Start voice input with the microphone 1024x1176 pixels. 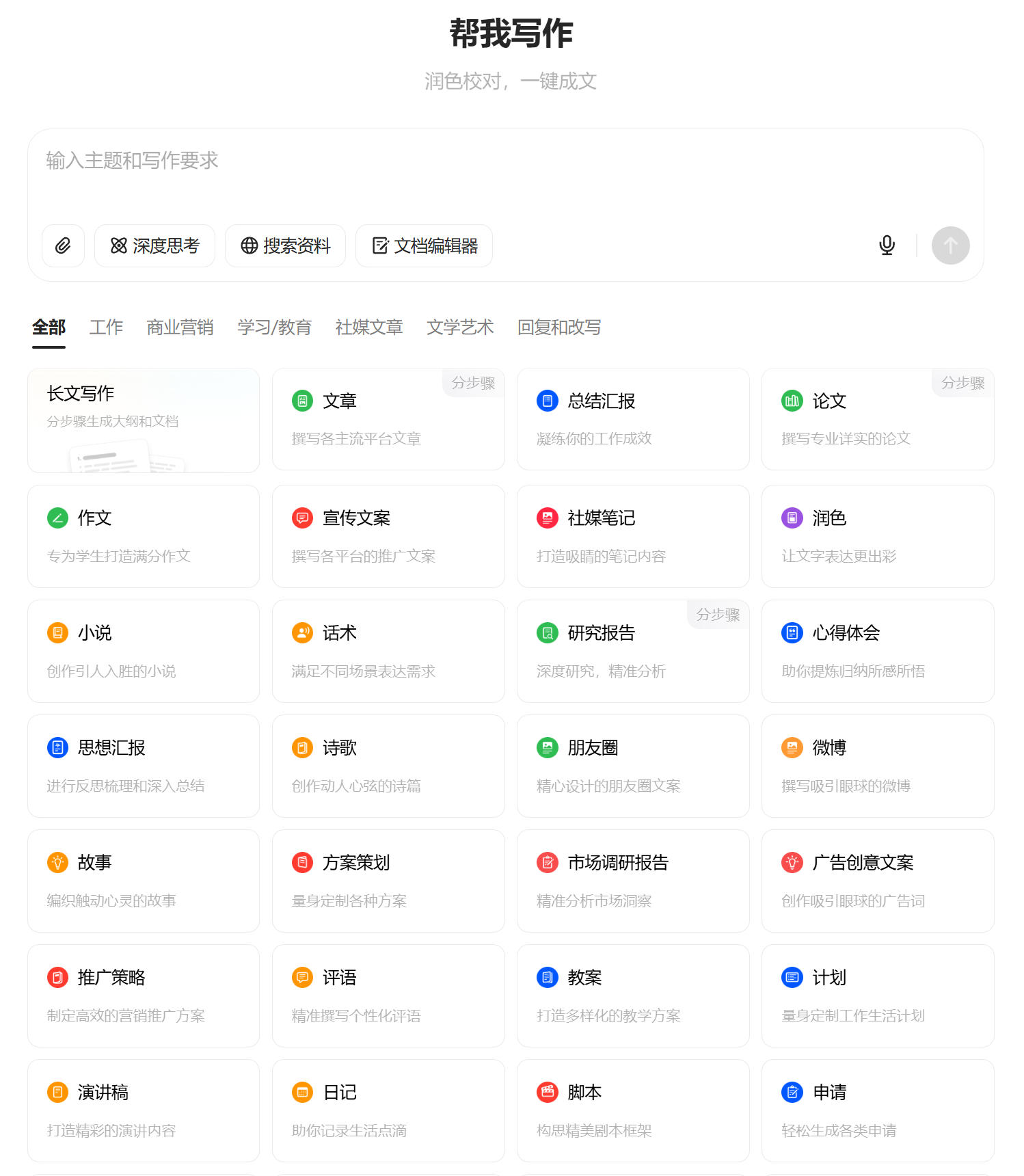pos(887,245)
